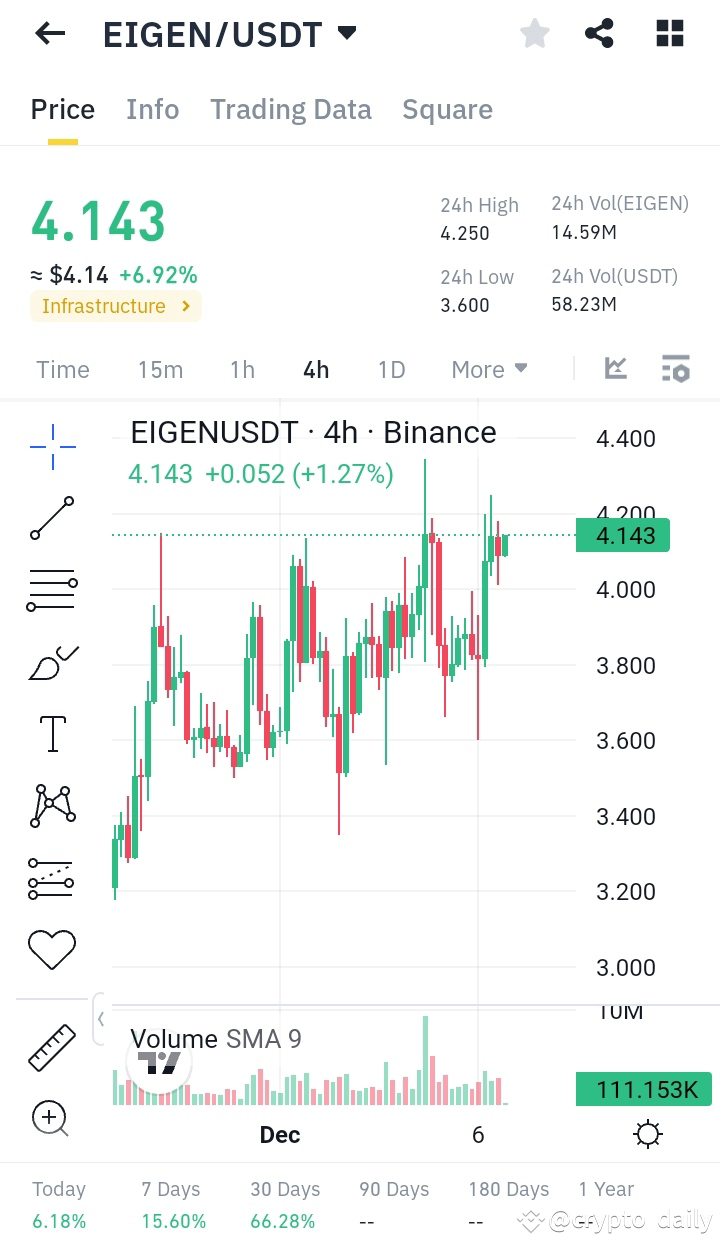Screen dimensions: 720x1242
Task: Open the Square tab
Action: click(447, 109)
